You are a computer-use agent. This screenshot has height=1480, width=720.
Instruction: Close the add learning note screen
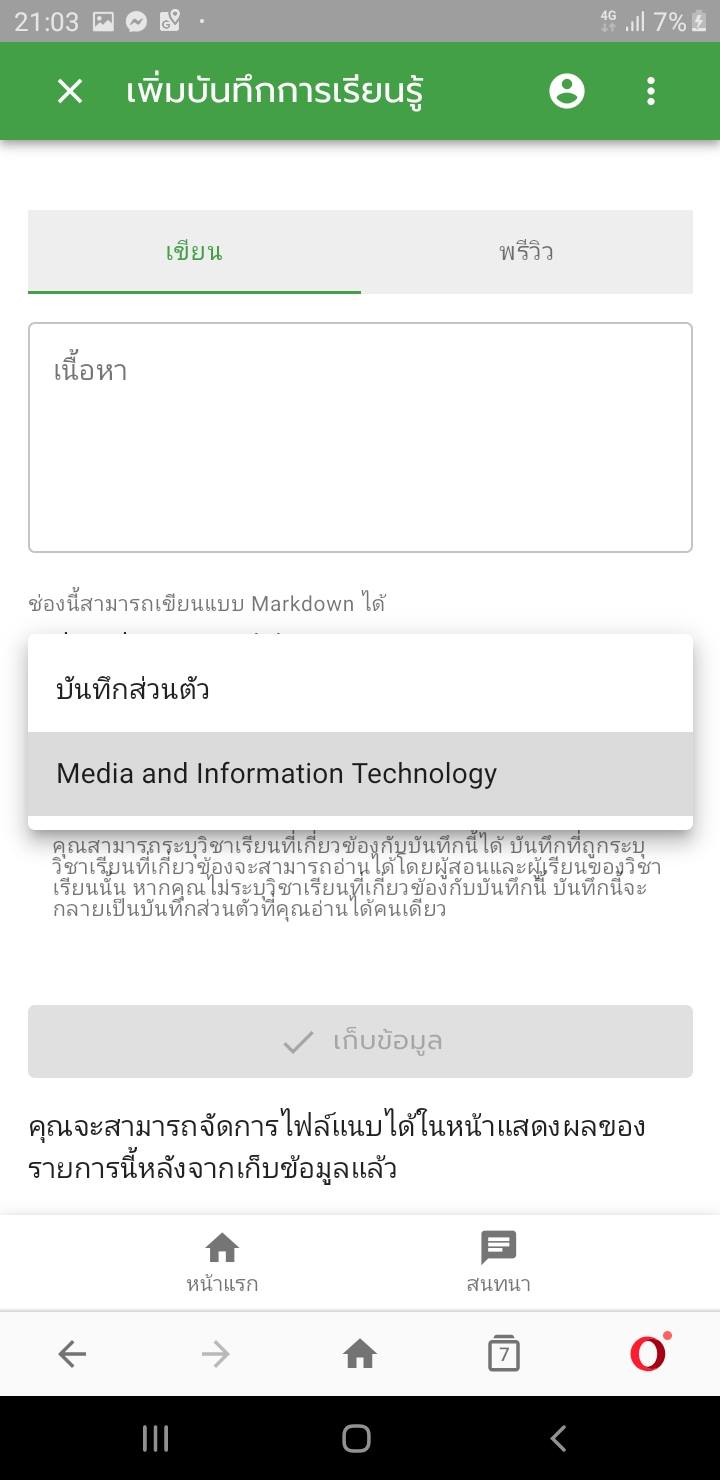coord(70,92)
